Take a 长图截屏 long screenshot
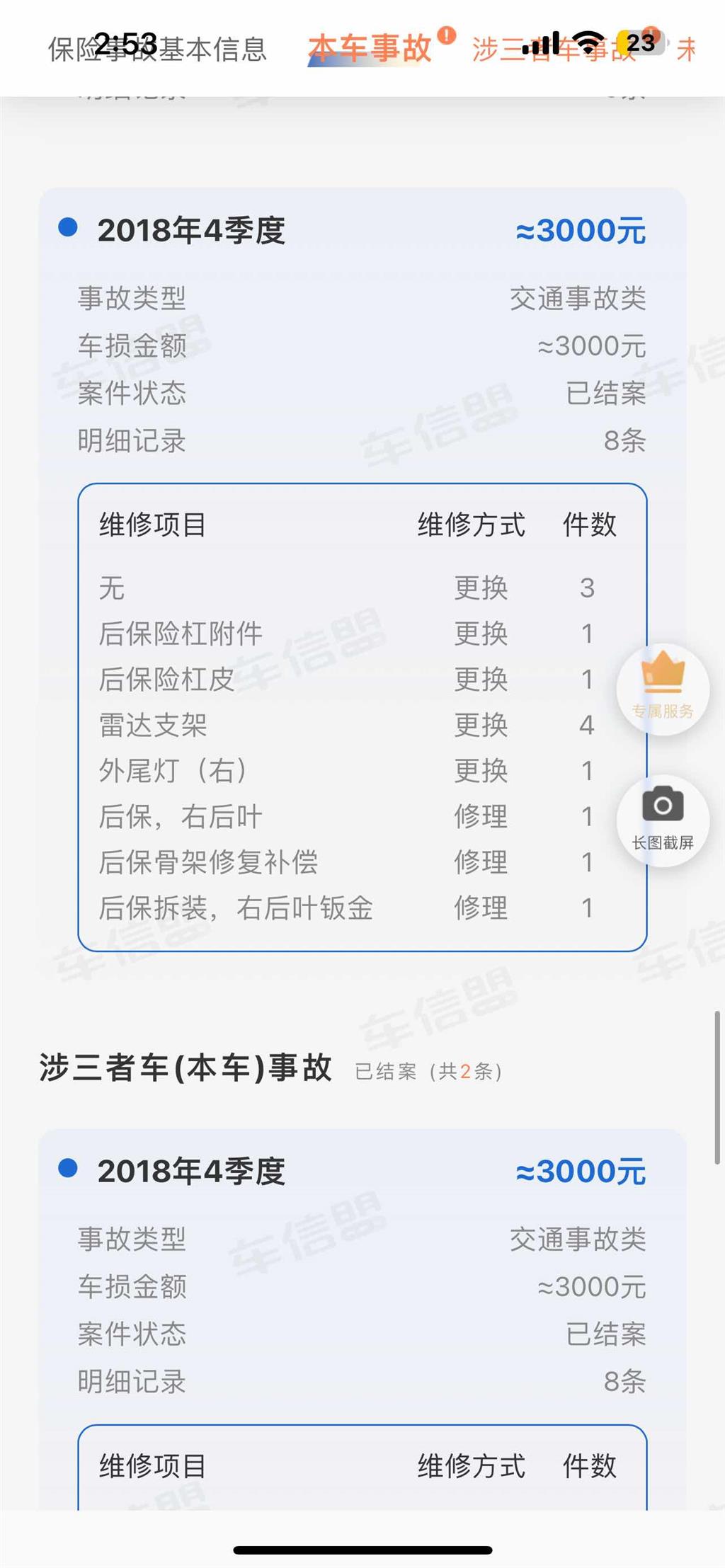Image resolution: width=725 pixels, height=1568 pixels. click(663, 820)
